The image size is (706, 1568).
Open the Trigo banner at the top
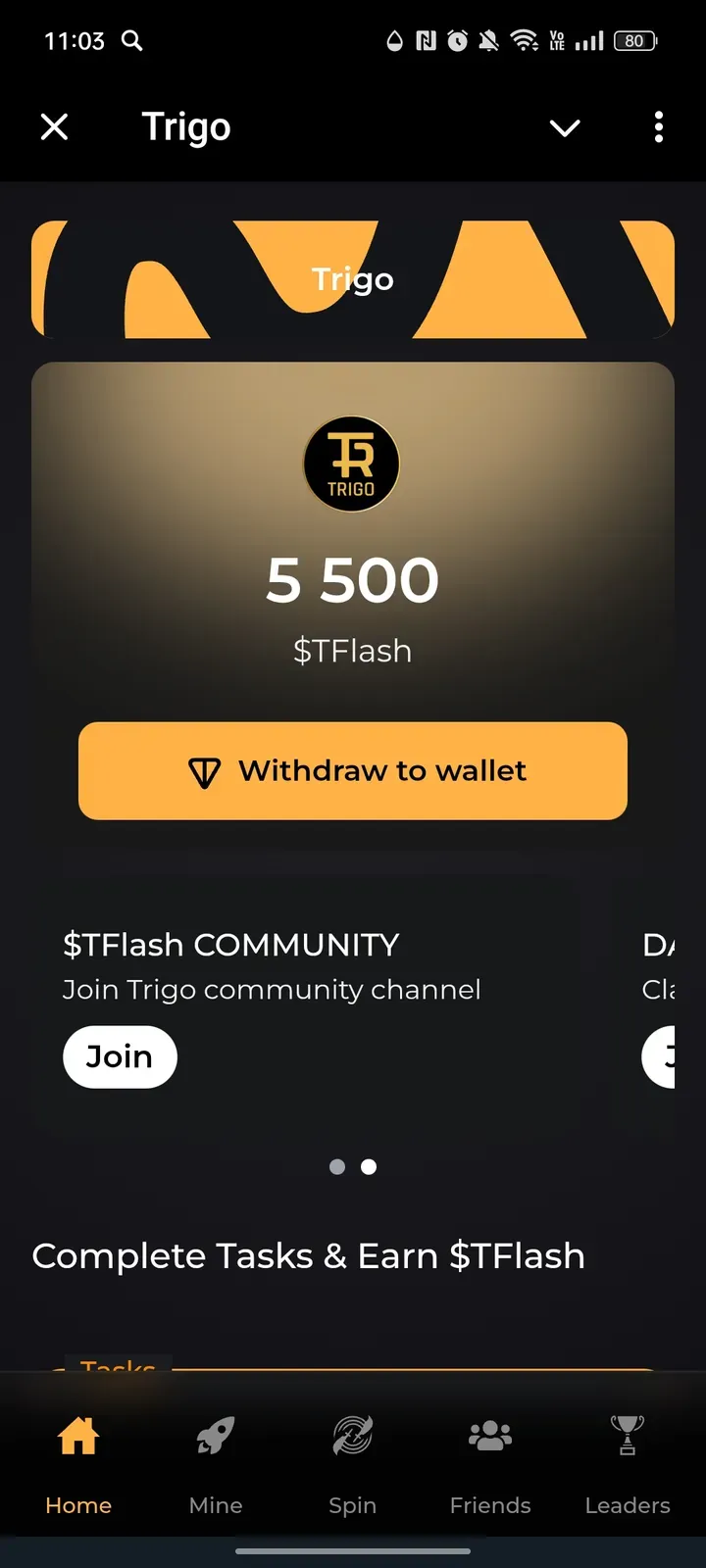(x=353, y=279)
